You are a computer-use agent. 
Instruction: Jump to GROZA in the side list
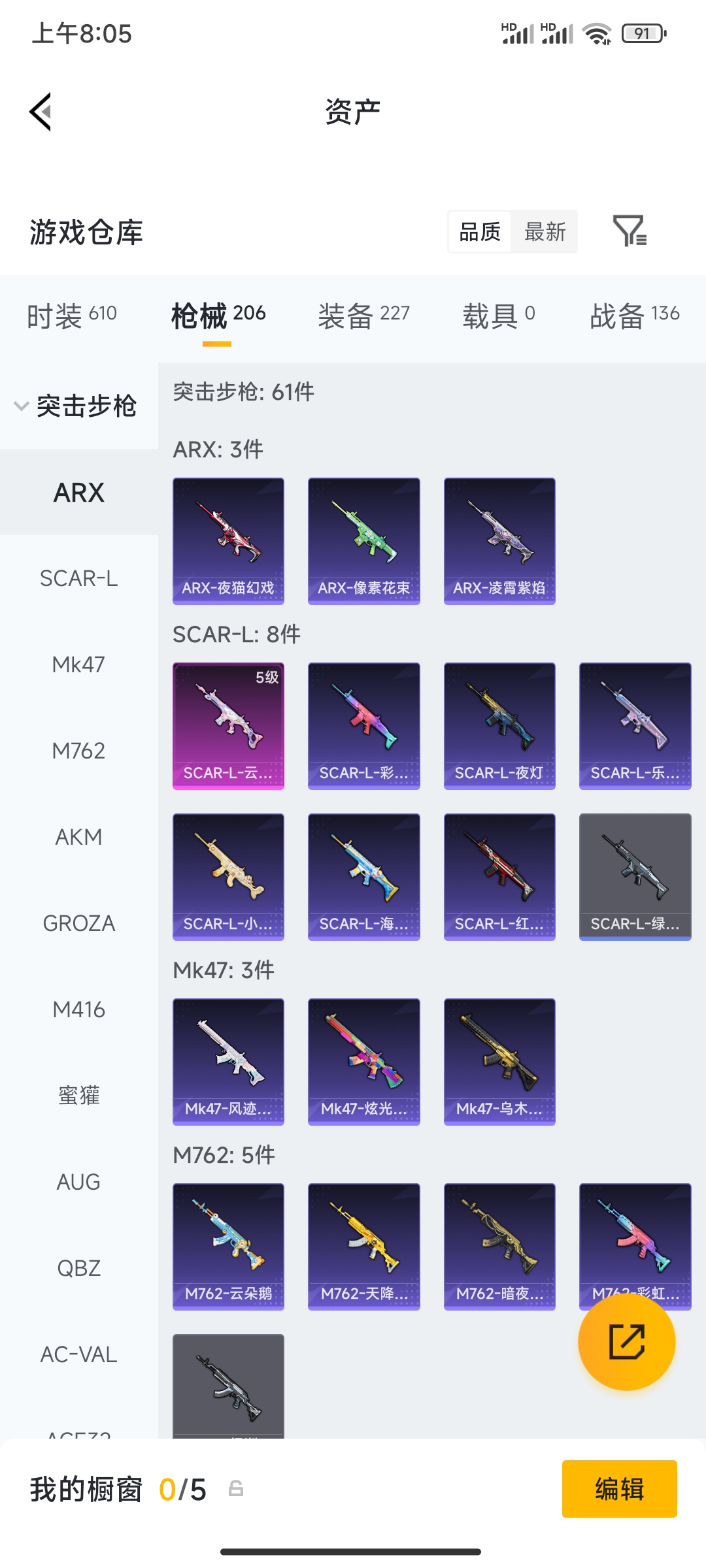pos(78,923)
